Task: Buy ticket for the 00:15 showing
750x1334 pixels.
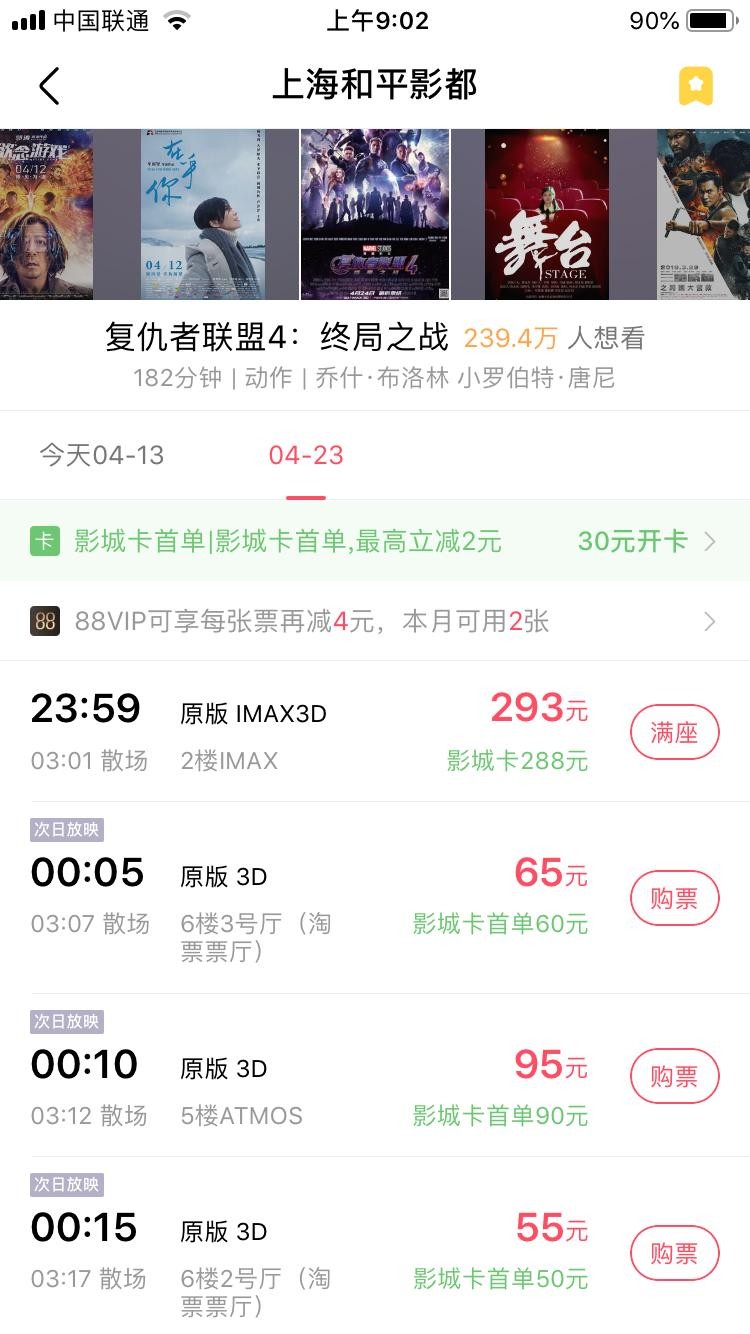Action: [x=674, y=1253]
